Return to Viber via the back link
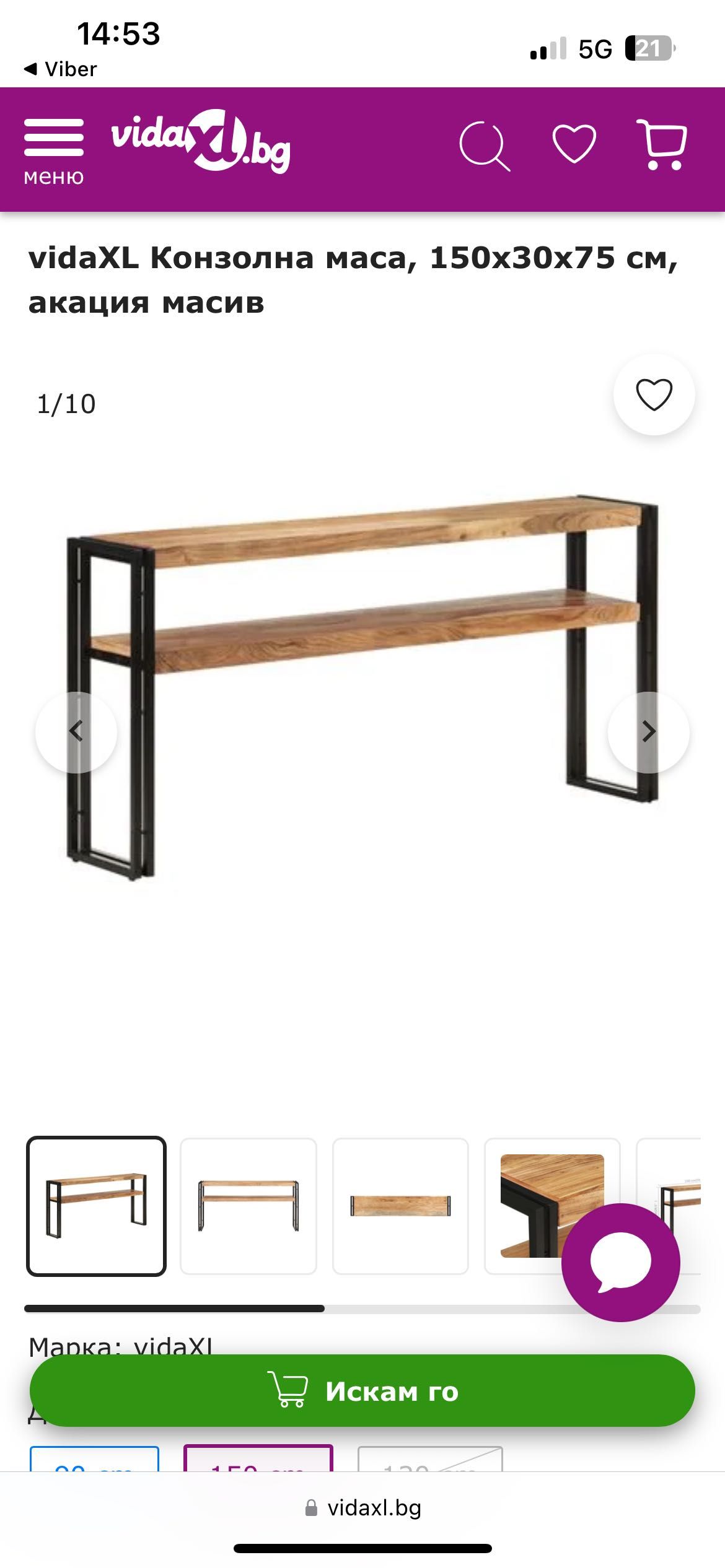The image size is (725, 1568). coord(61,69)
